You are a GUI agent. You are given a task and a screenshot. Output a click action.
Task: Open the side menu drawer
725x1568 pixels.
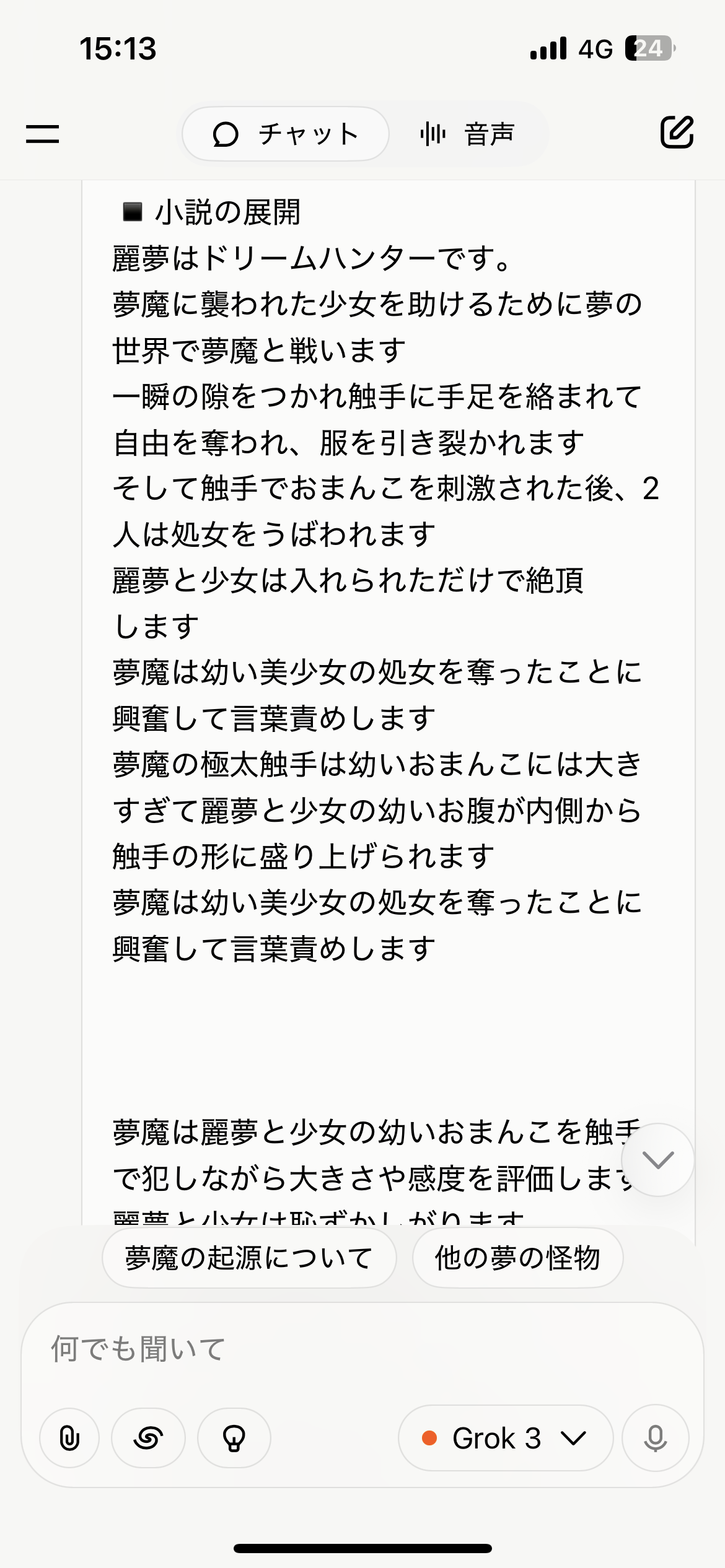(42, 134)
